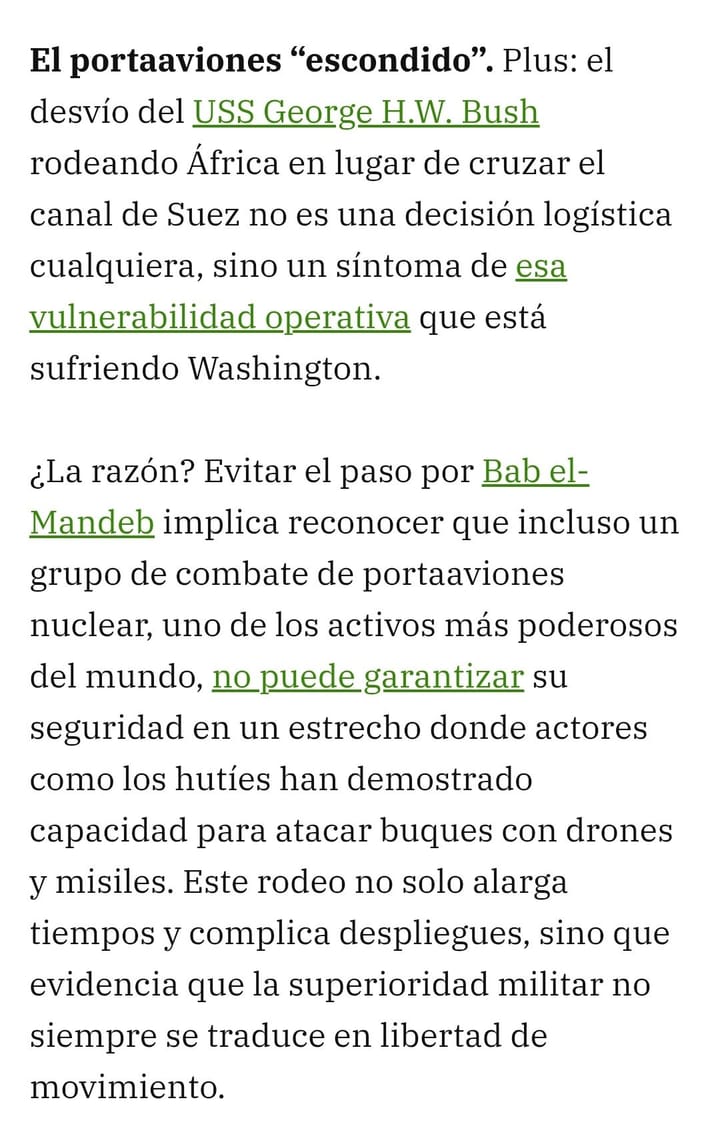Follow the 'esa vulnerabilidad operativa' link

pos(220,318)
